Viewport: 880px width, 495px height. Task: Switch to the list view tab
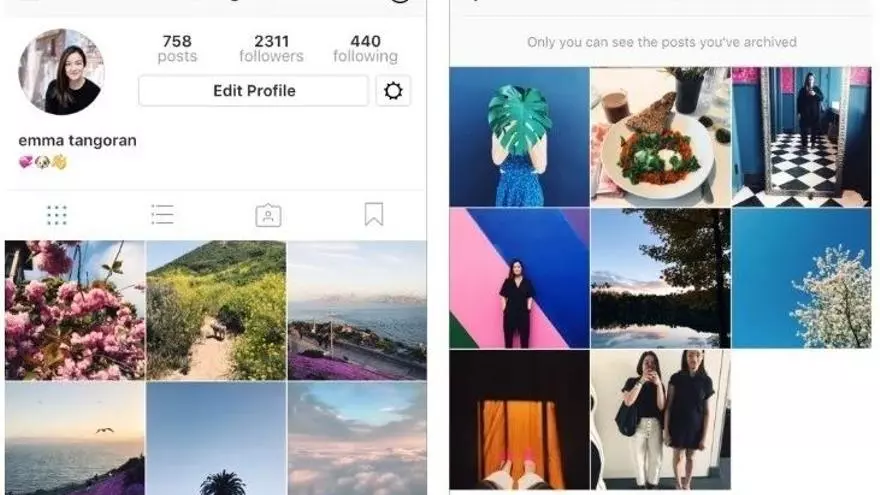click(x=163, y=215)
